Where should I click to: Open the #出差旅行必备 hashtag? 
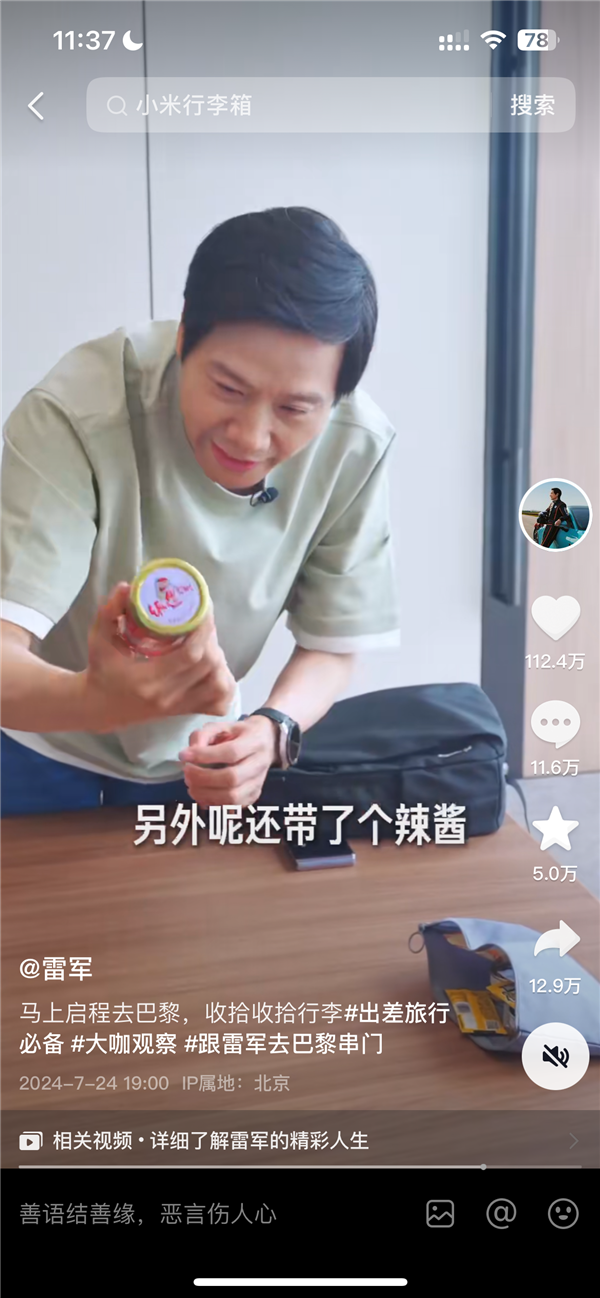click(x=400, y=1014)
